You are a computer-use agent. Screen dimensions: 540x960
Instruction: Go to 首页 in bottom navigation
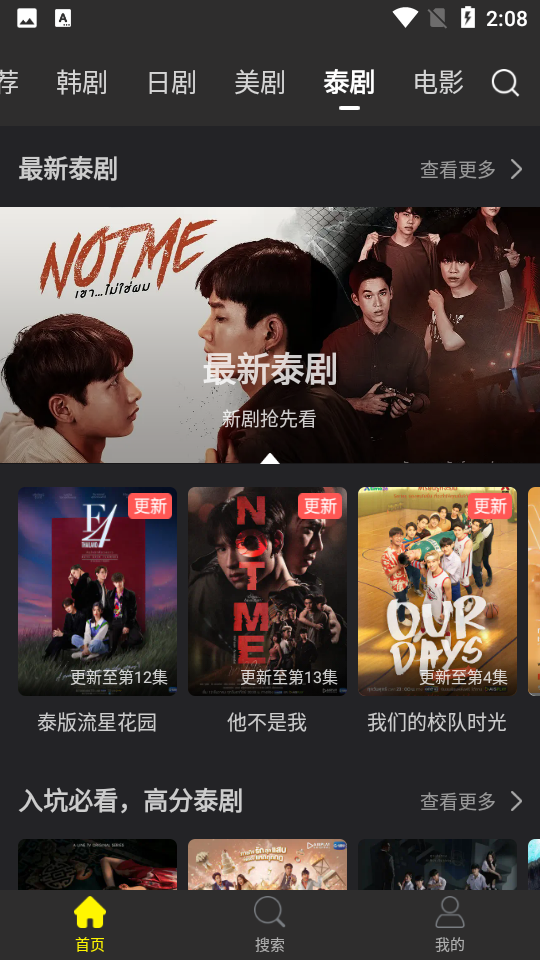(90, 924)
